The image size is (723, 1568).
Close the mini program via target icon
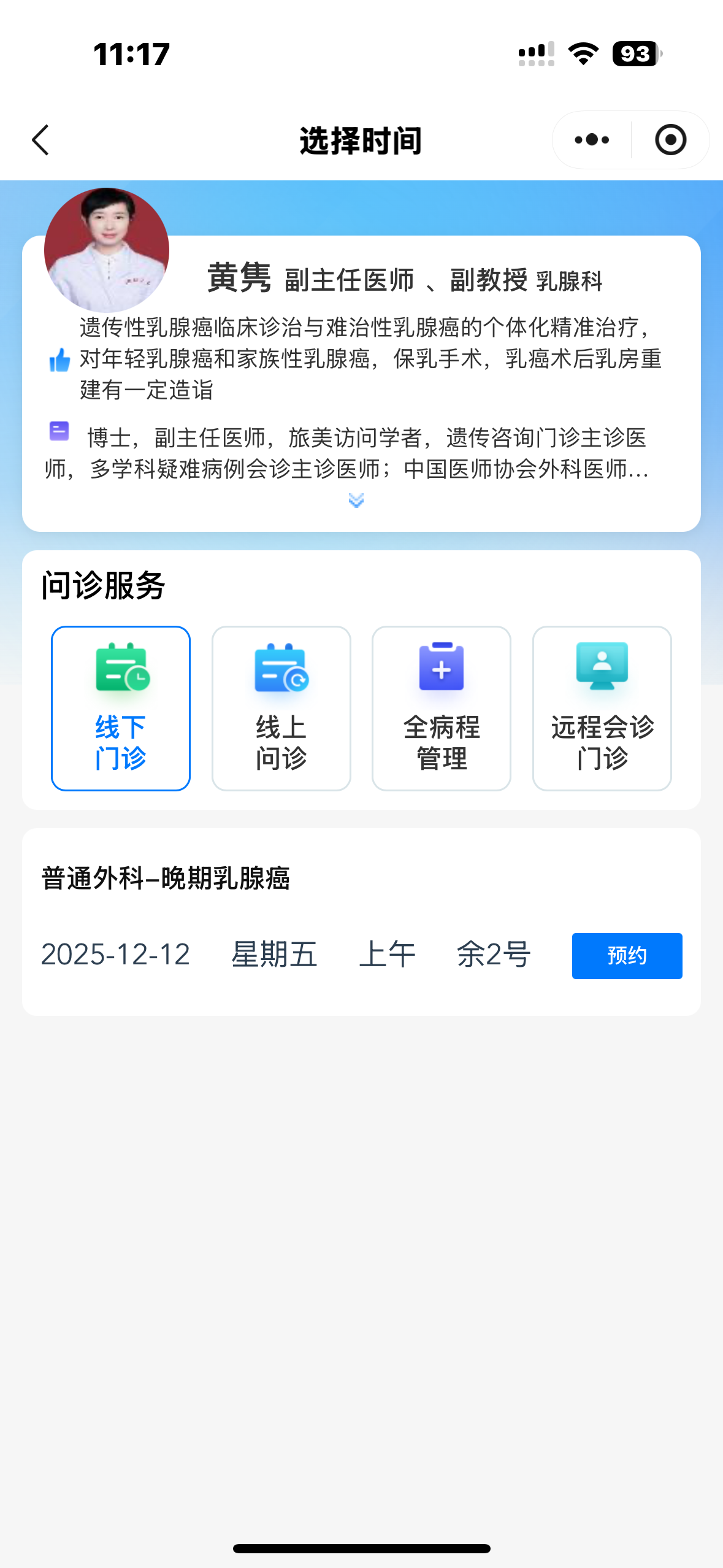[670, 140]
